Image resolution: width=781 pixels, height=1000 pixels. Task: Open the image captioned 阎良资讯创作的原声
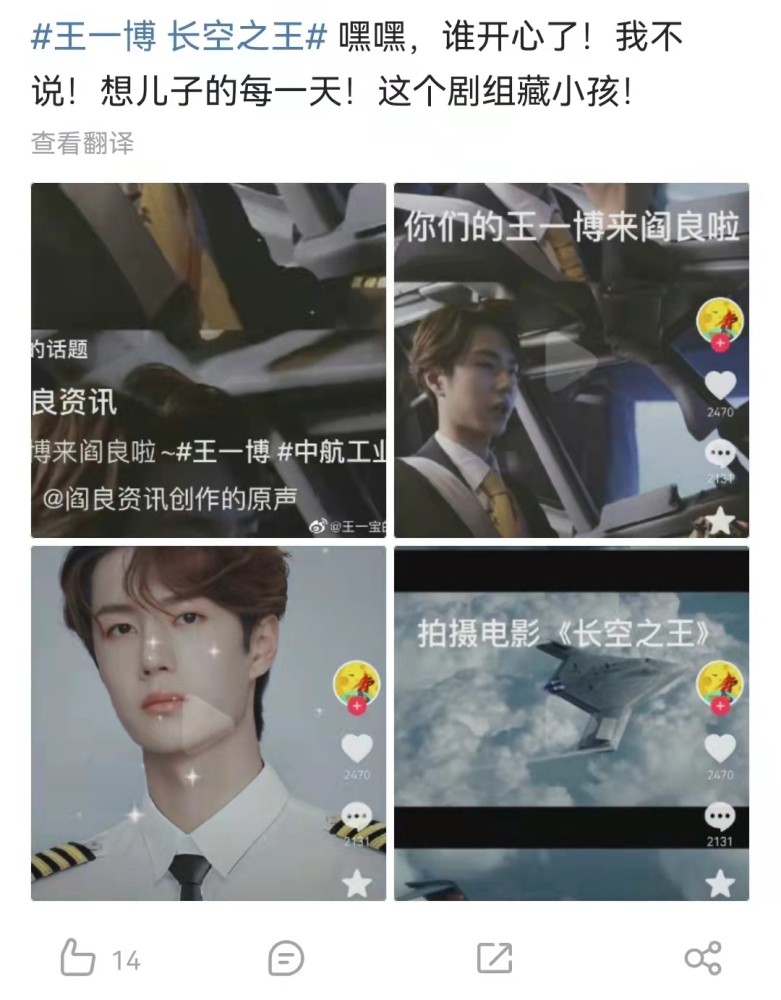tap(208, 360)
